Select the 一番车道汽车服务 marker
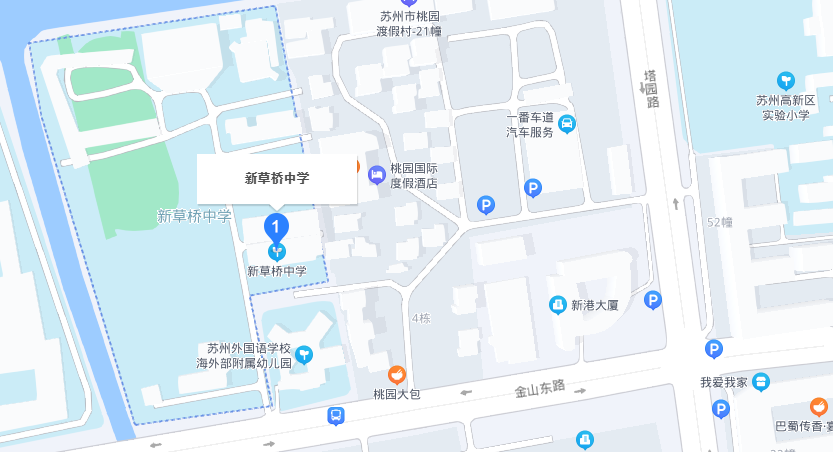The width and height of the screenshot is (833, 452). 567,124
